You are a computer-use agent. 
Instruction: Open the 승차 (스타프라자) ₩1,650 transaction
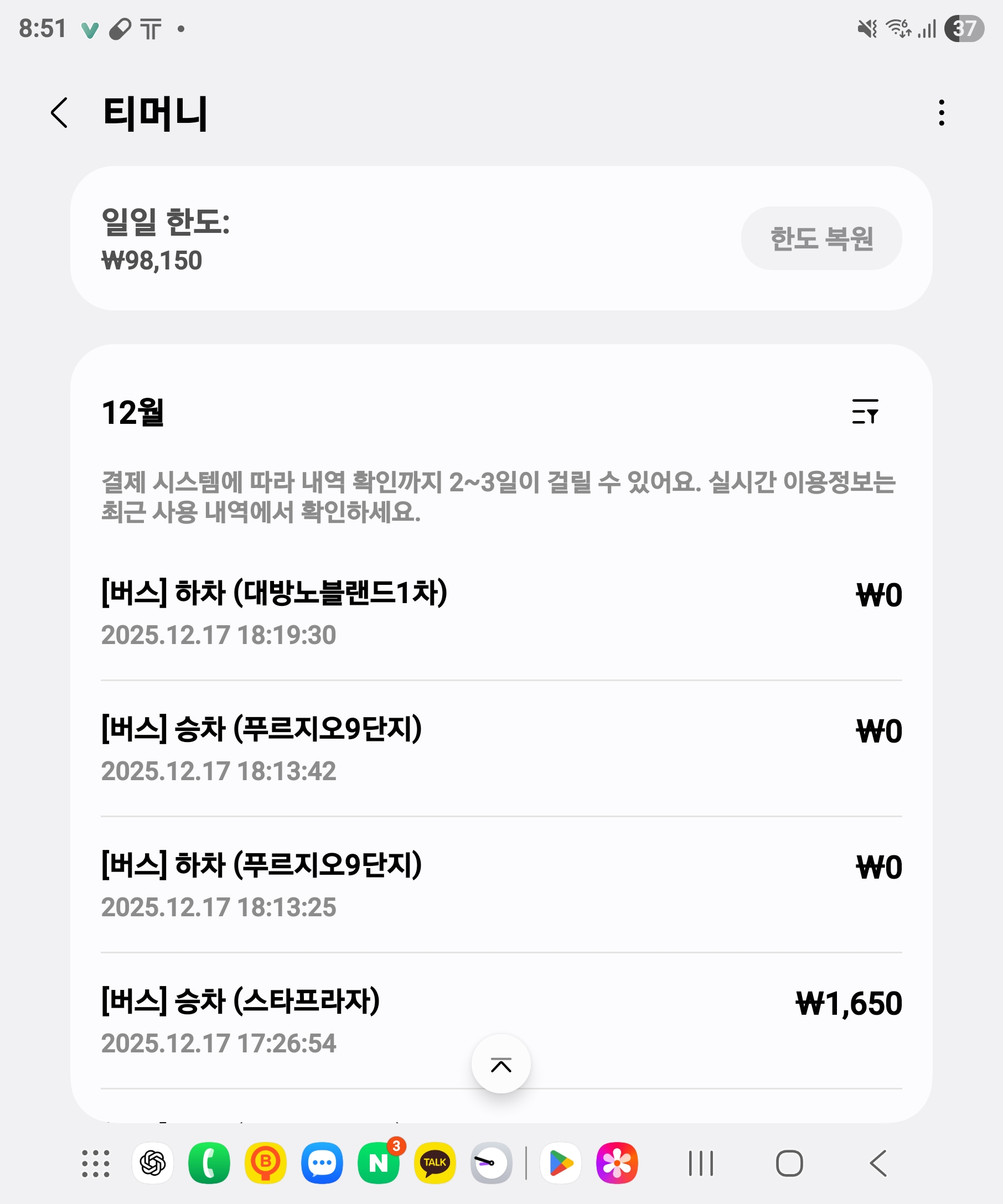[500, 1020]
